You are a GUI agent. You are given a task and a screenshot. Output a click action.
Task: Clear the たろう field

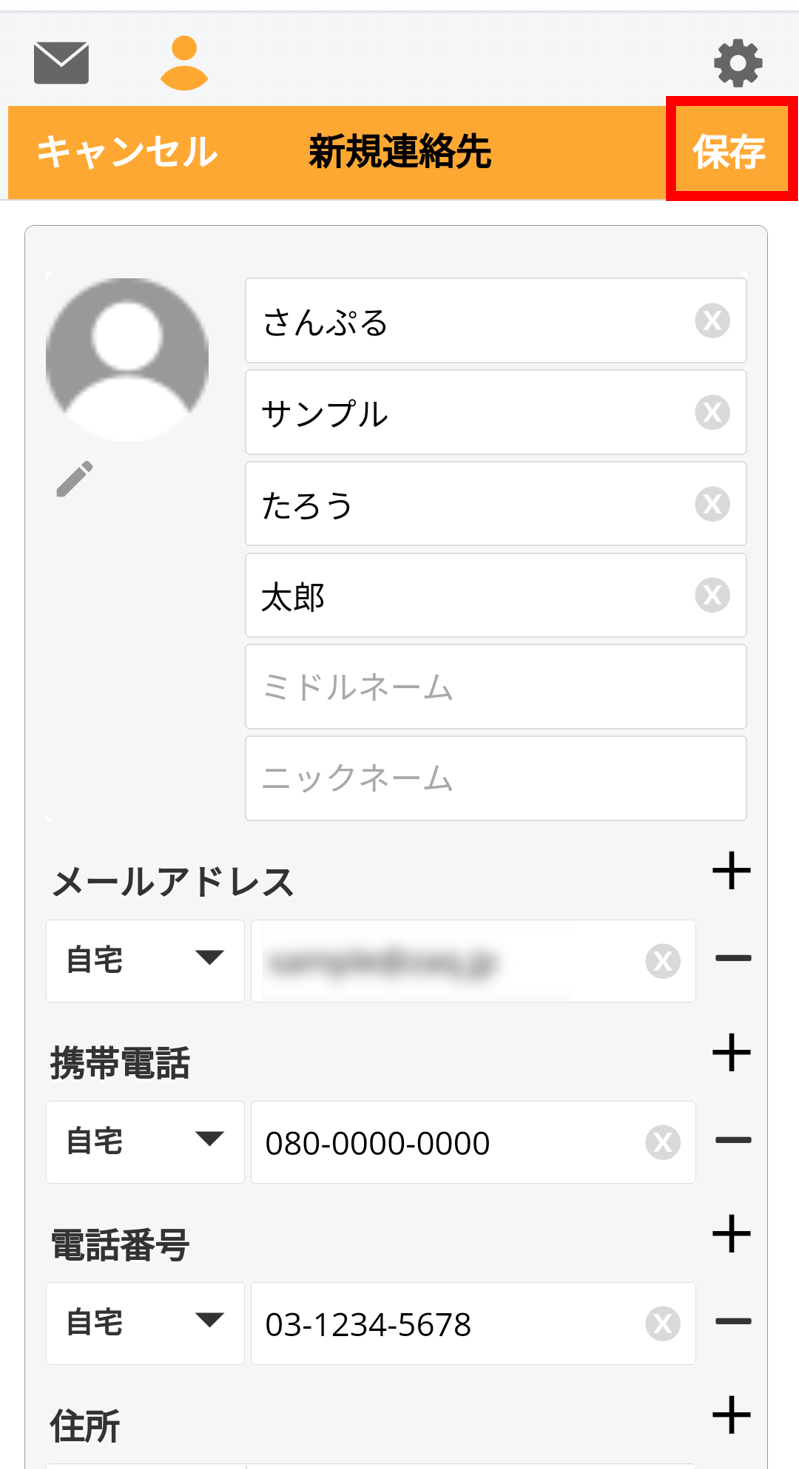tap(712, 504)
